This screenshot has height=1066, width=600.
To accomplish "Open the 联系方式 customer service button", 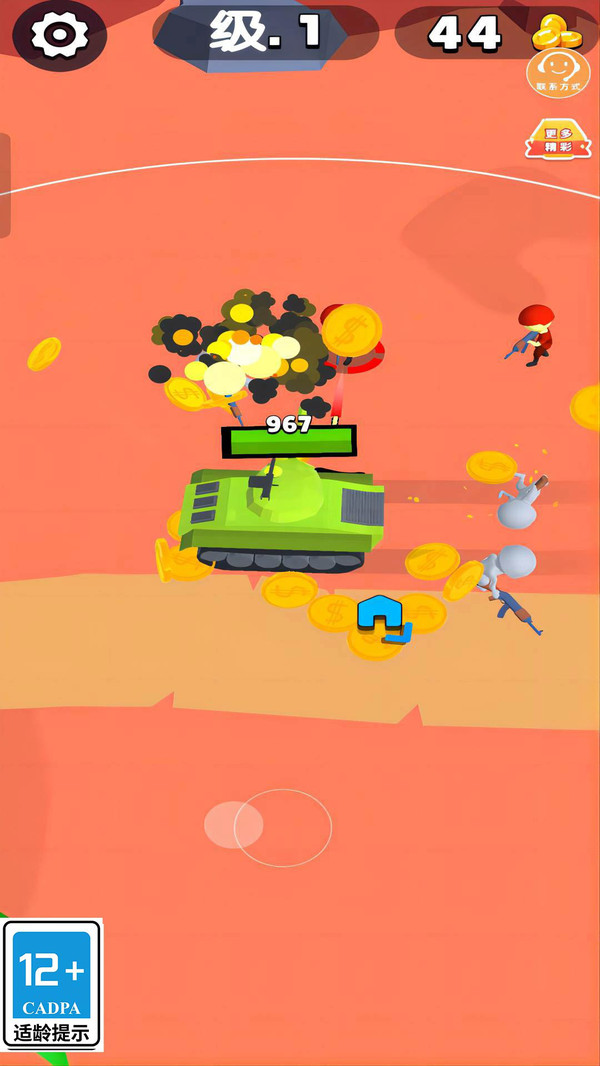I will point(558,73).
